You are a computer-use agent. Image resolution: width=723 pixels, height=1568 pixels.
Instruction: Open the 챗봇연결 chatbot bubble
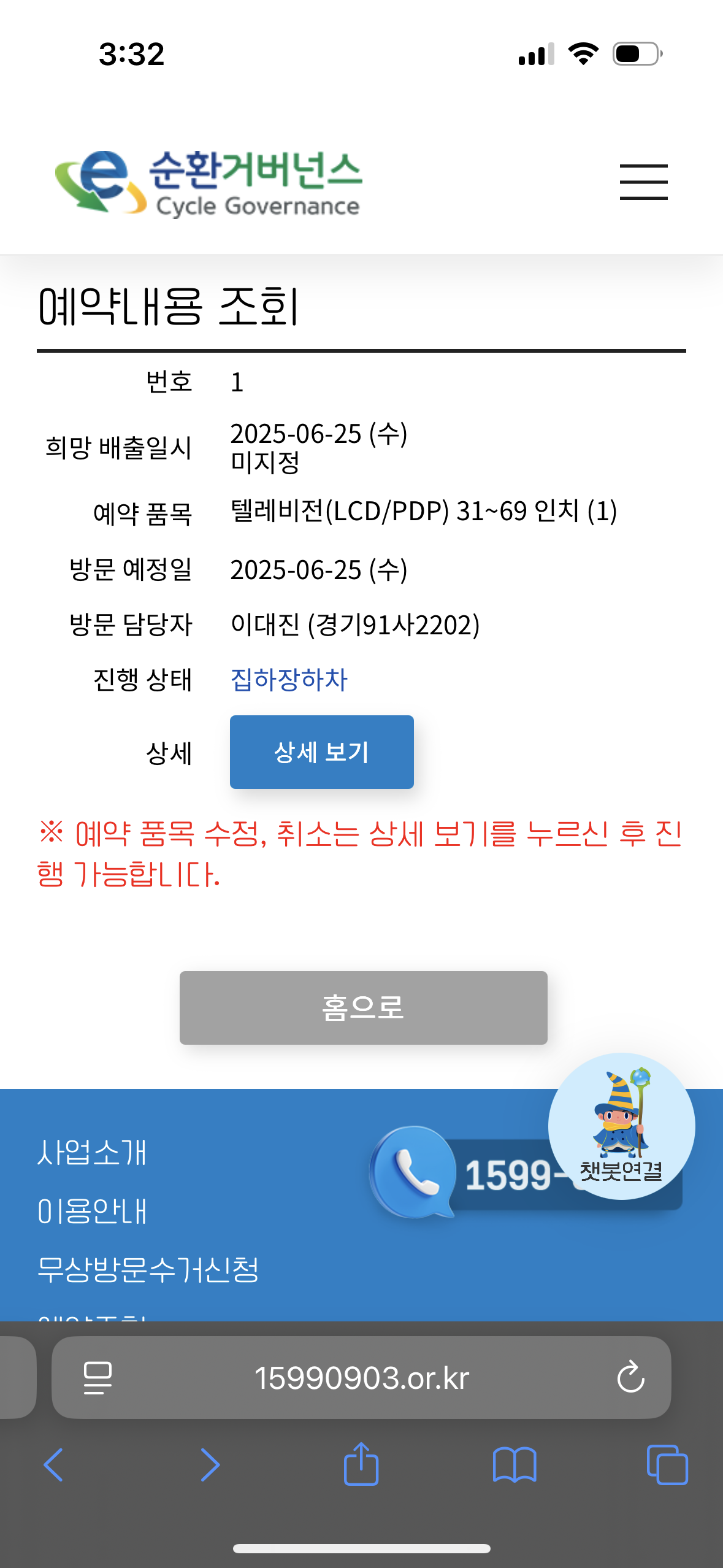(621, 1126)
